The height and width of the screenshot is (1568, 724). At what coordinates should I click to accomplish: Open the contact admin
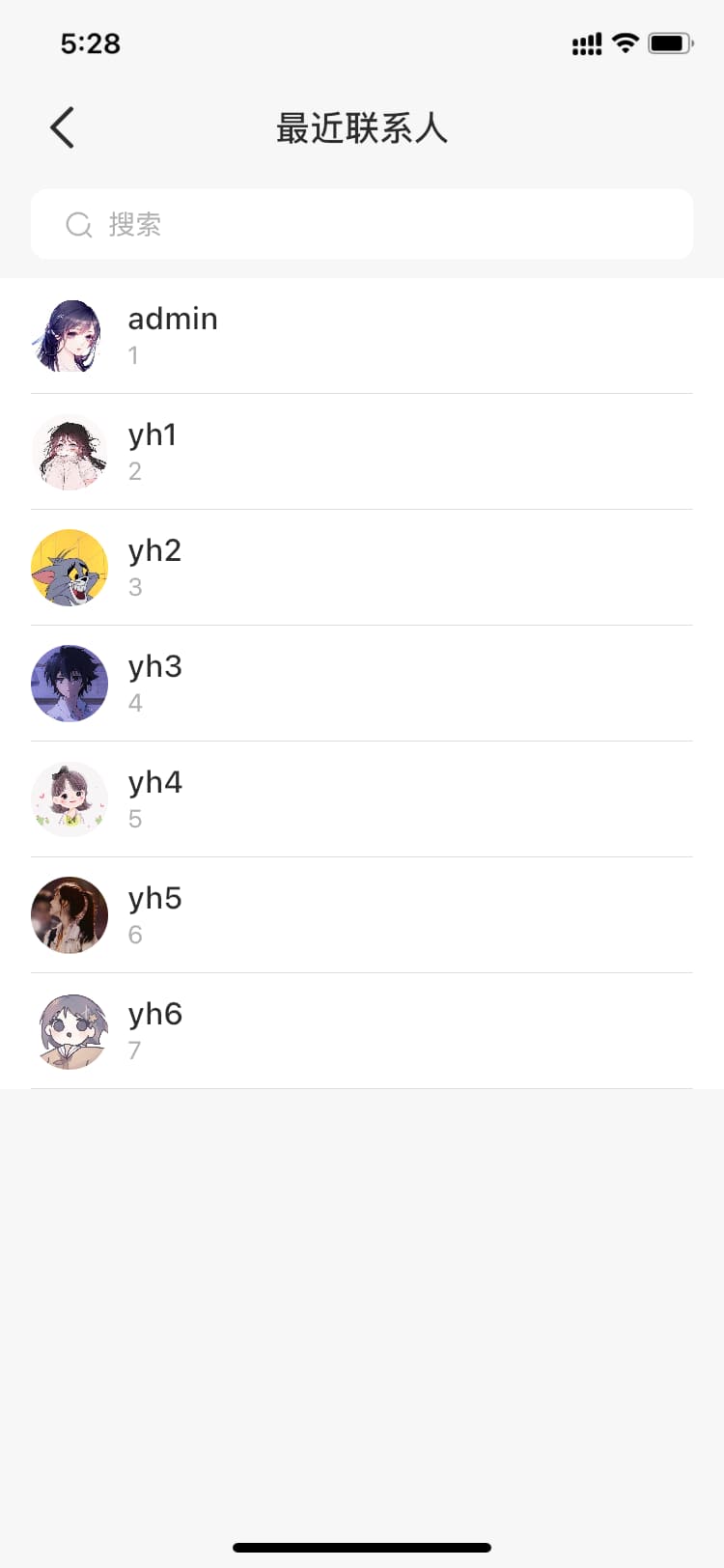362,336
